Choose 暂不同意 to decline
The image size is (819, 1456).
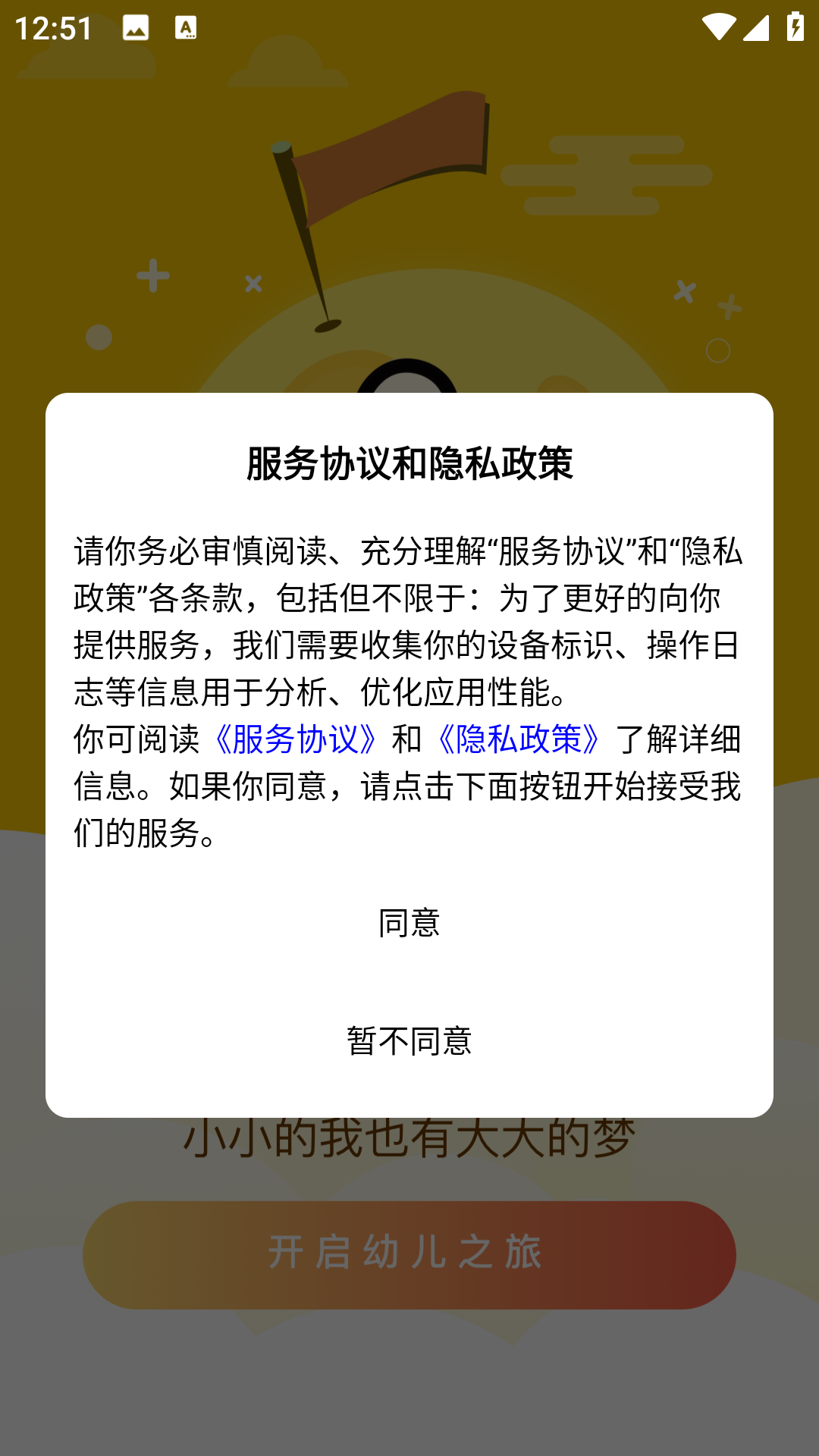click(409, 1041)
